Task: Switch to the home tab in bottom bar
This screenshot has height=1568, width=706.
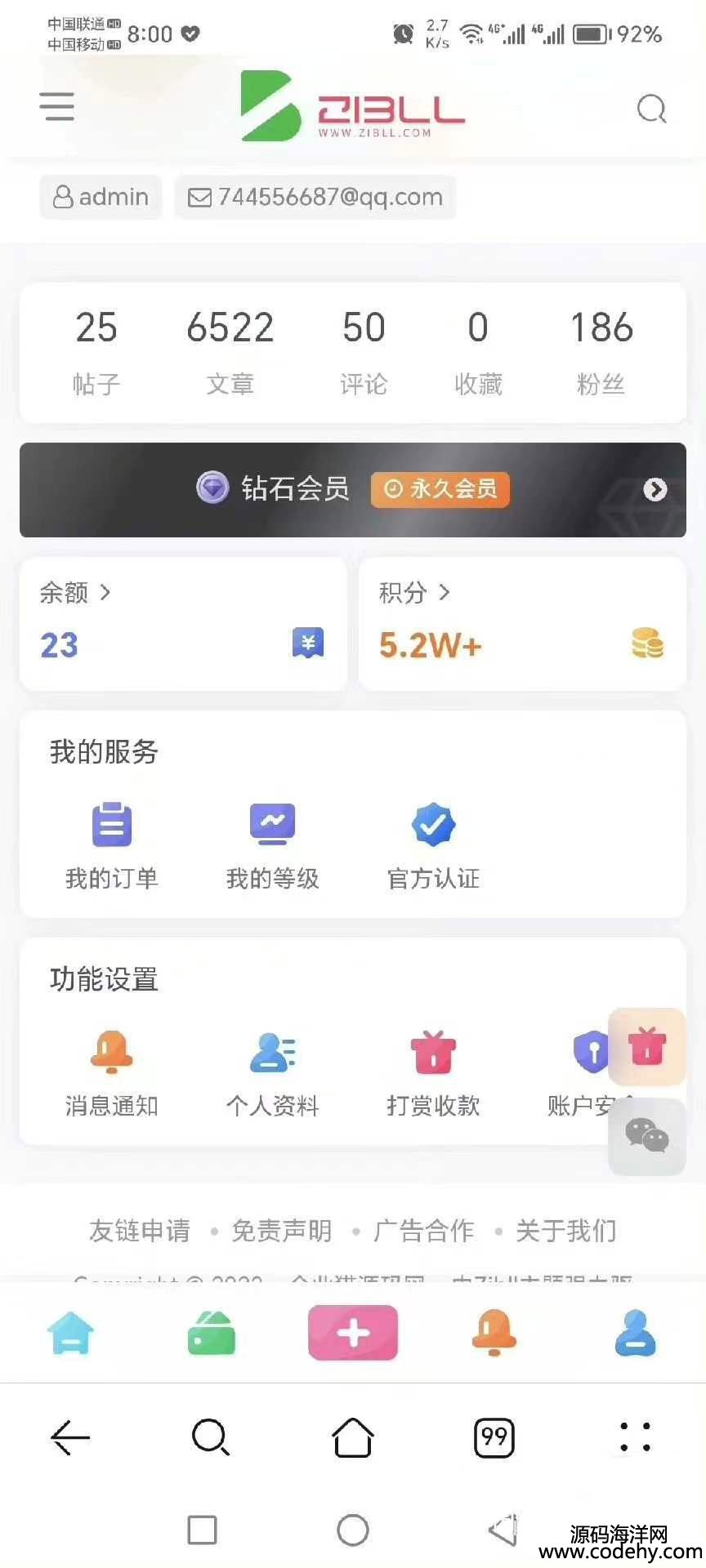Action: 71,1333
